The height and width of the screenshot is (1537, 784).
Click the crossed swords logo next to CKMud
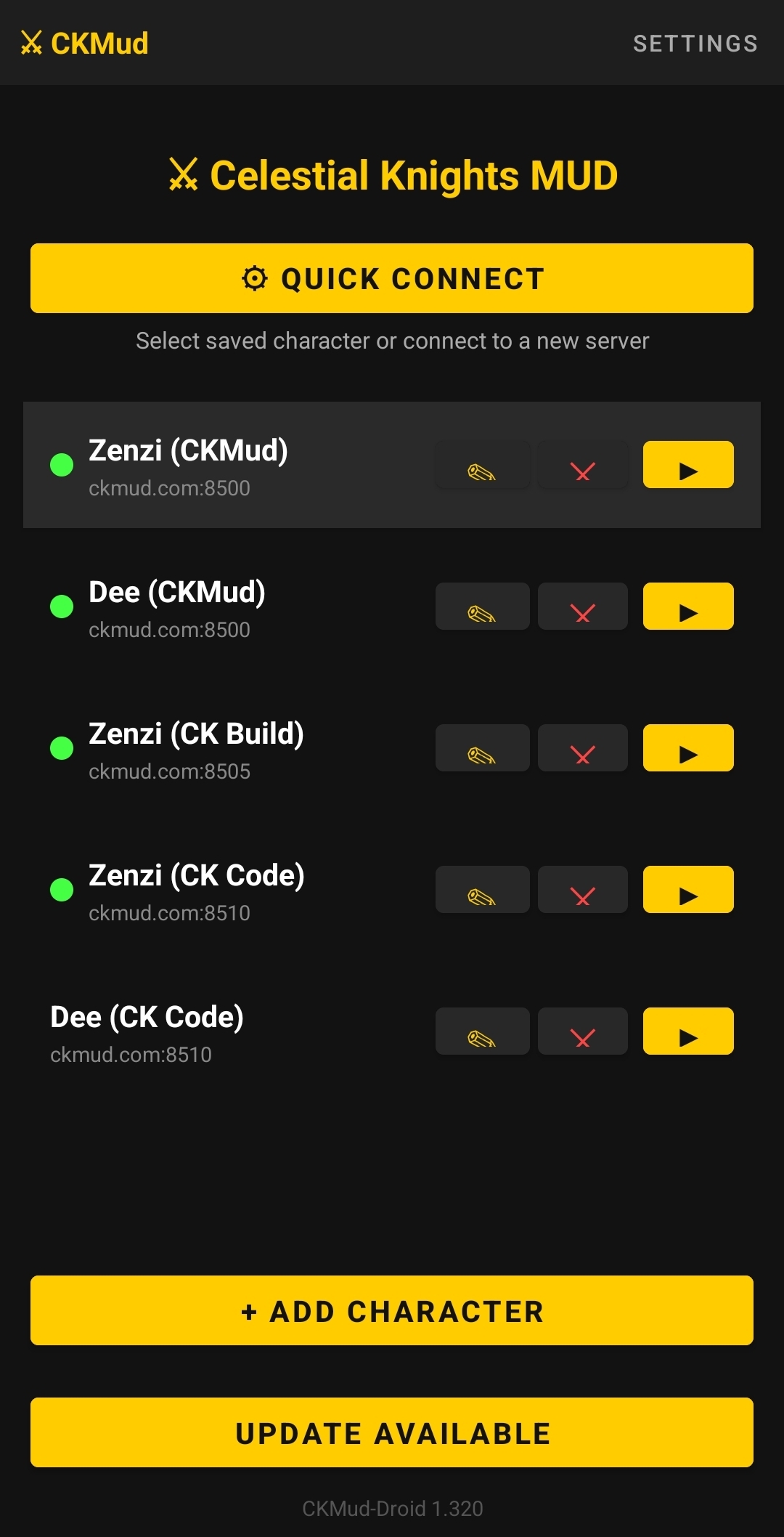point(32,44)
